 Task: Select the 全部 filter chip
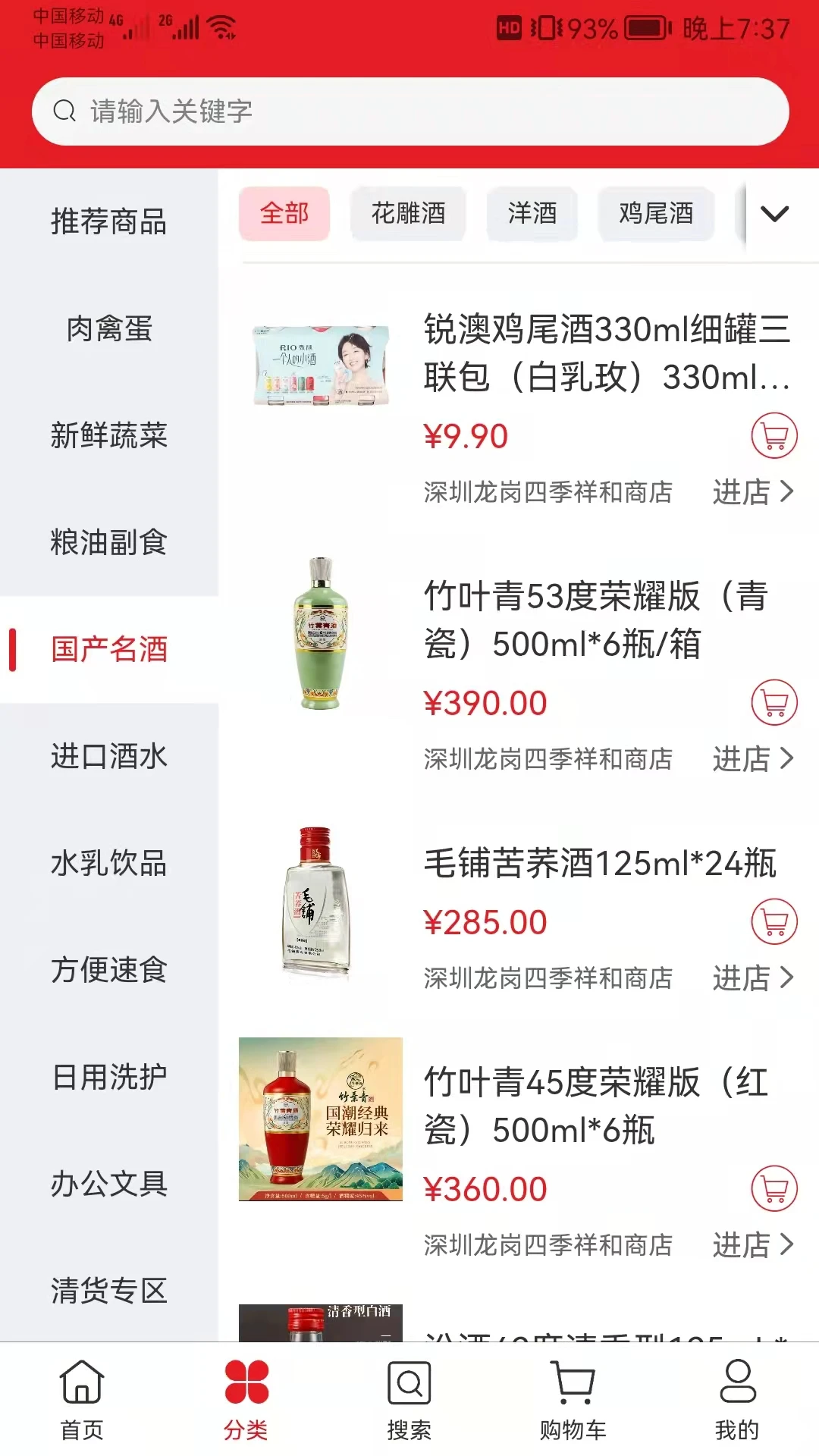point(285,214)
